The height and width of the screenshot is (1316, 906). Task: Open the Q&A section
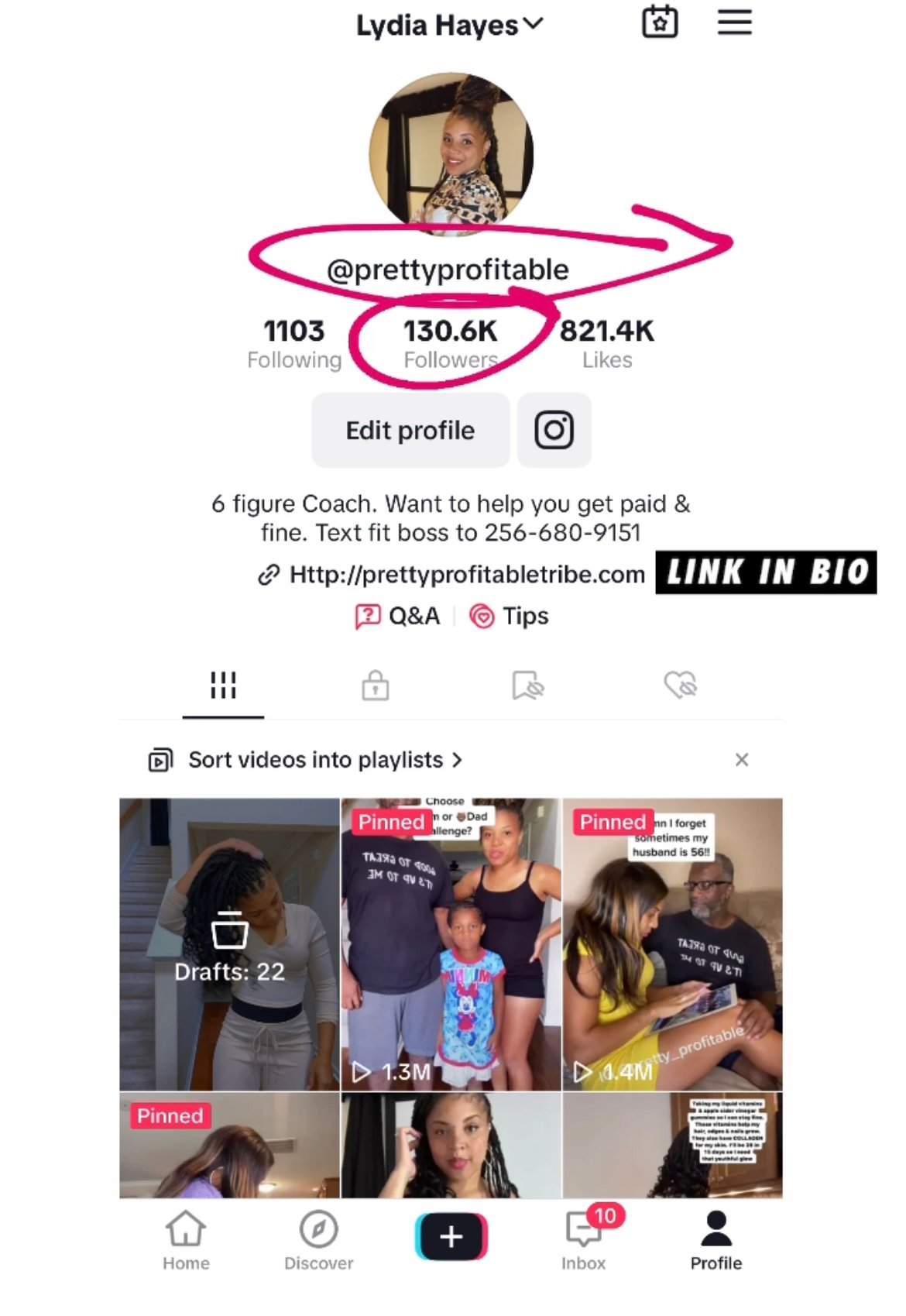(x=397, y=617)
